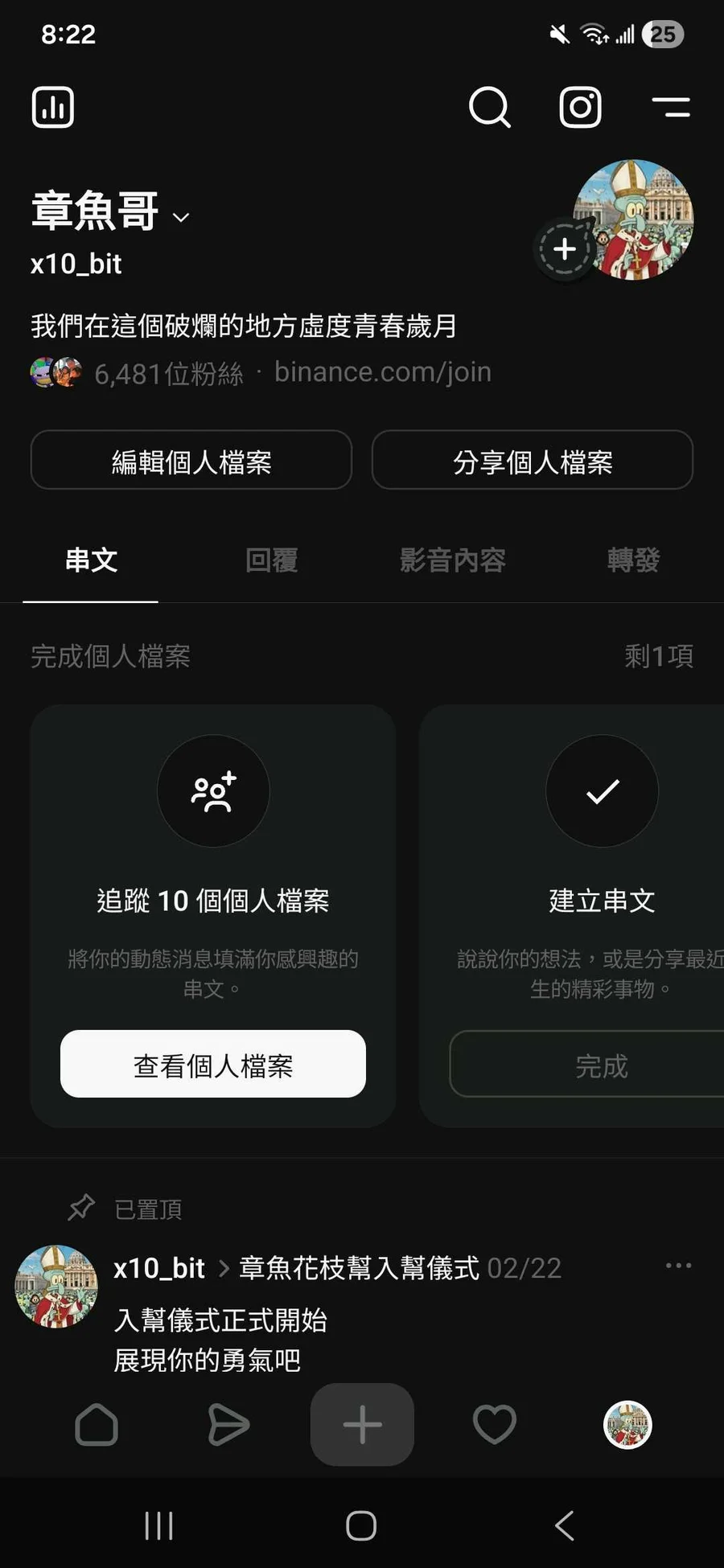Screen dimensions: 724x1568
Task: Tap 編輯個人檔案 to edit profile
Action: [191, 460]
